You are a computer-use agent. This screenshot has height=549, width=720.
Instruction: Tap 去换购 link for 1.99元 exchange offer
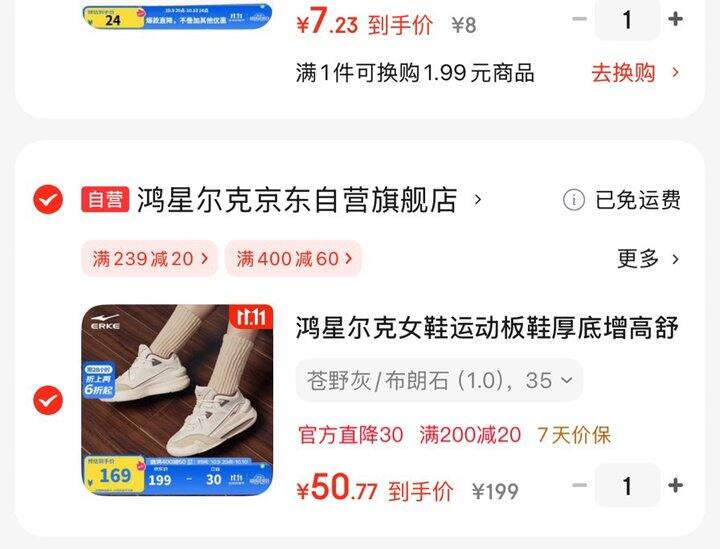634,73
